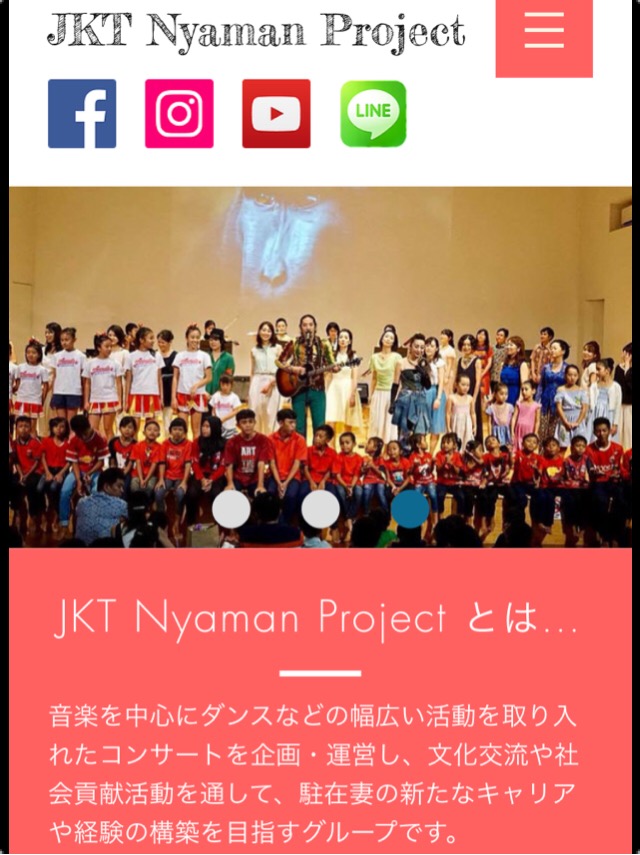The image size is (640, 855).
Task: Select the third slide indicator dot
Action: coord(410,509)
